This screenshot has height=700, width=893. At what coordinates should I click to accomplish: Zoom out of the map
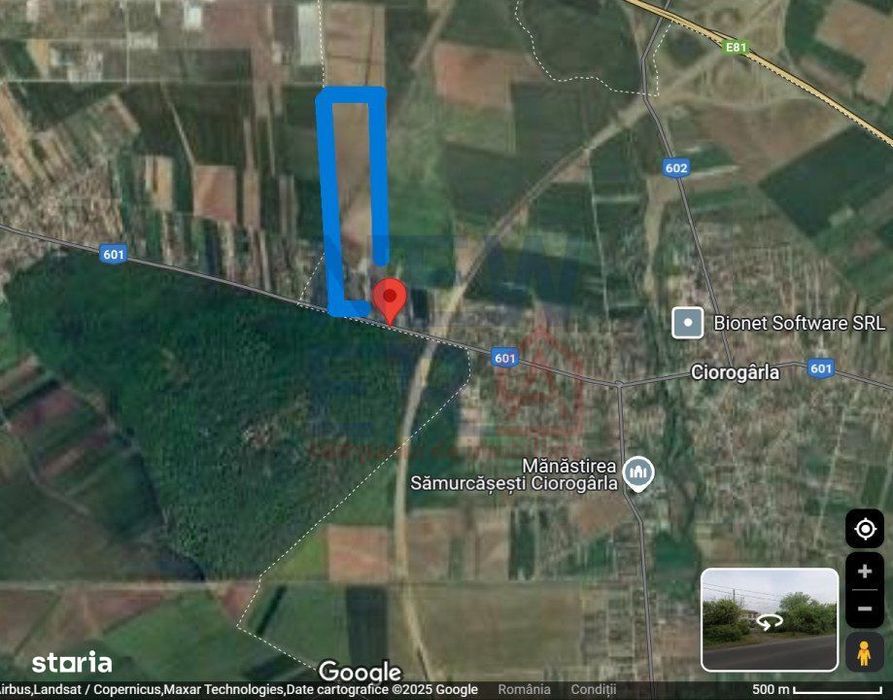click(865, 609)
